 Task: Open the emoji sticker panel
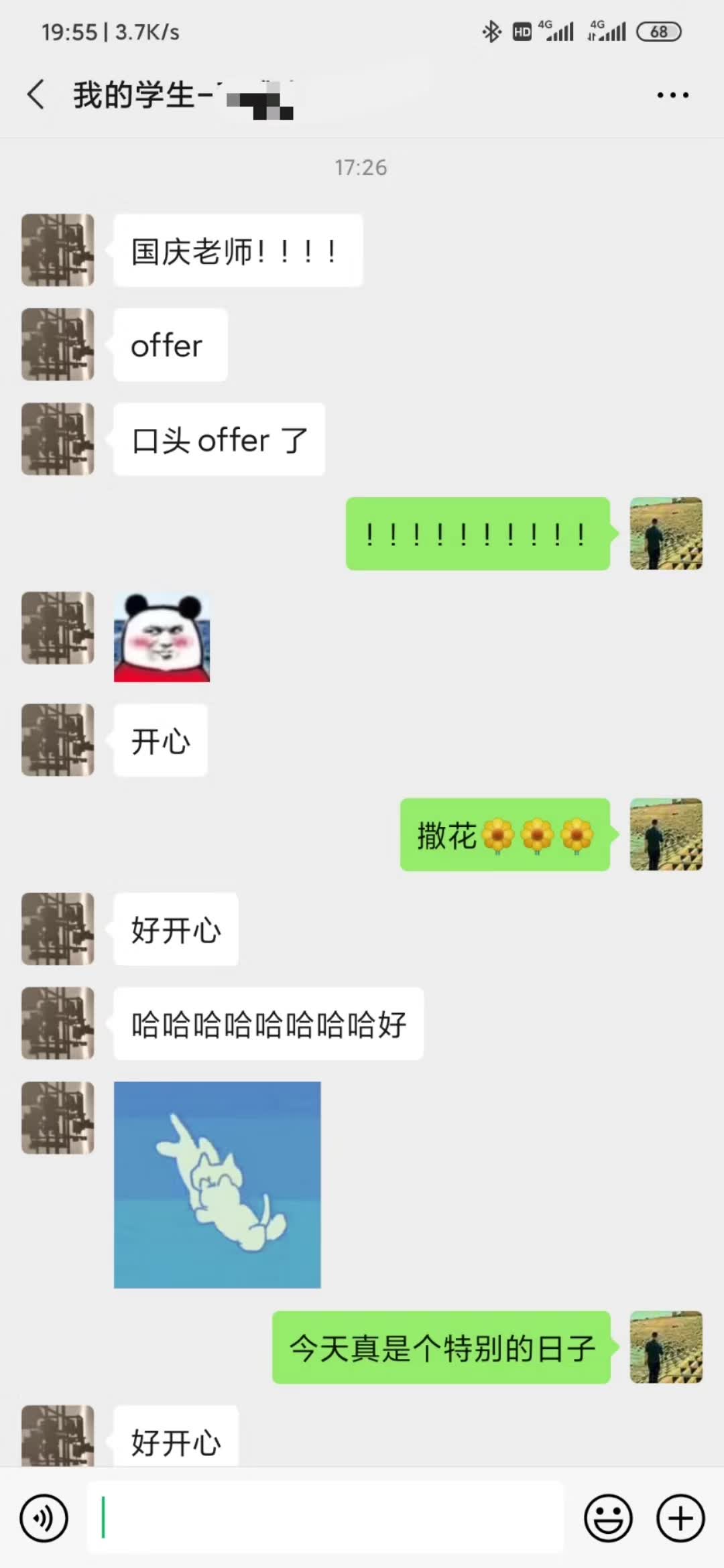click(x=608, y=1518)
